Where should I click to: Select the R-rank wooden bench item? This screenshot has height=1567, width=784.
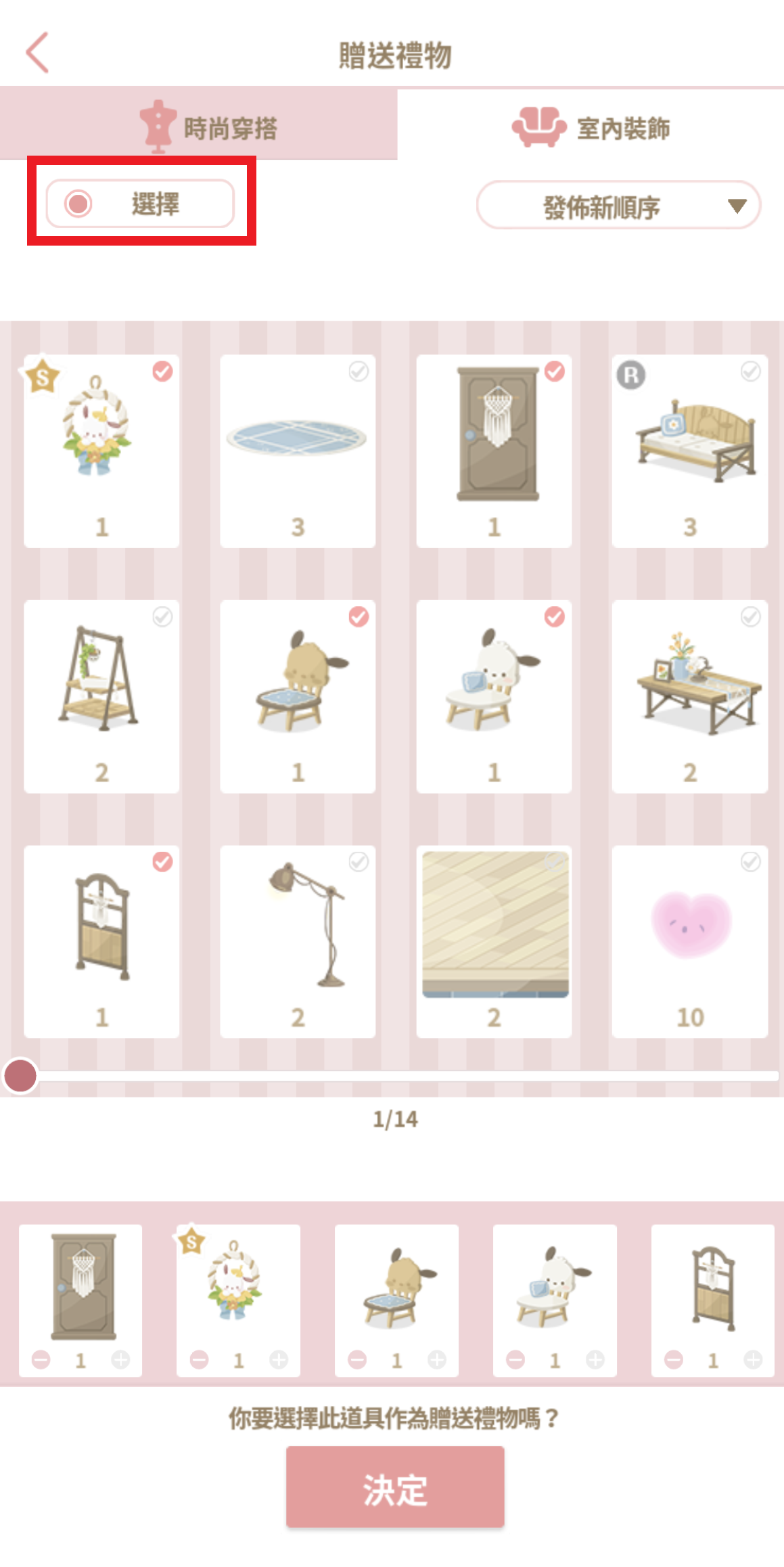click(689, 451)
